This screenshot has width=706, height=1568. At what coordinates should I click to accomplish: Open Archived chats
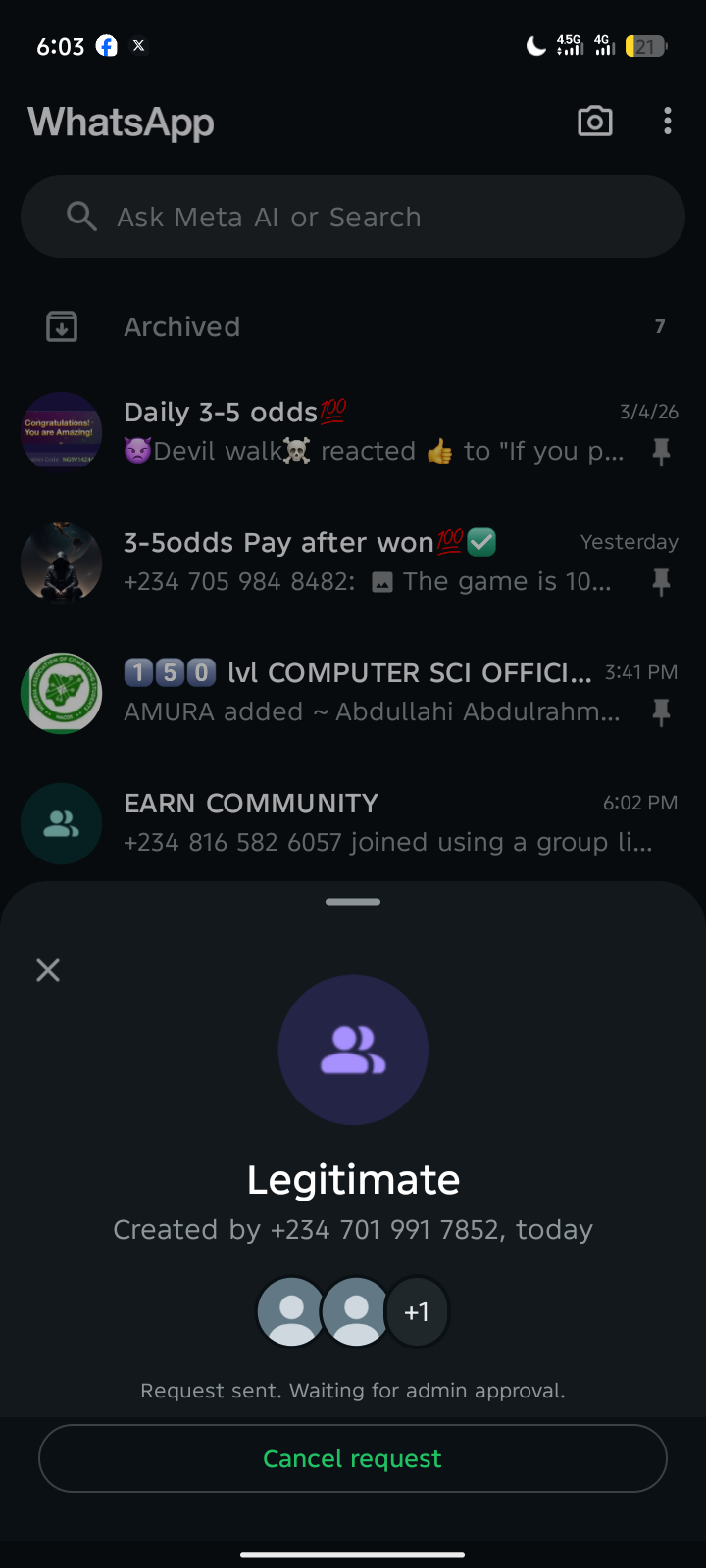click(353, 326)
